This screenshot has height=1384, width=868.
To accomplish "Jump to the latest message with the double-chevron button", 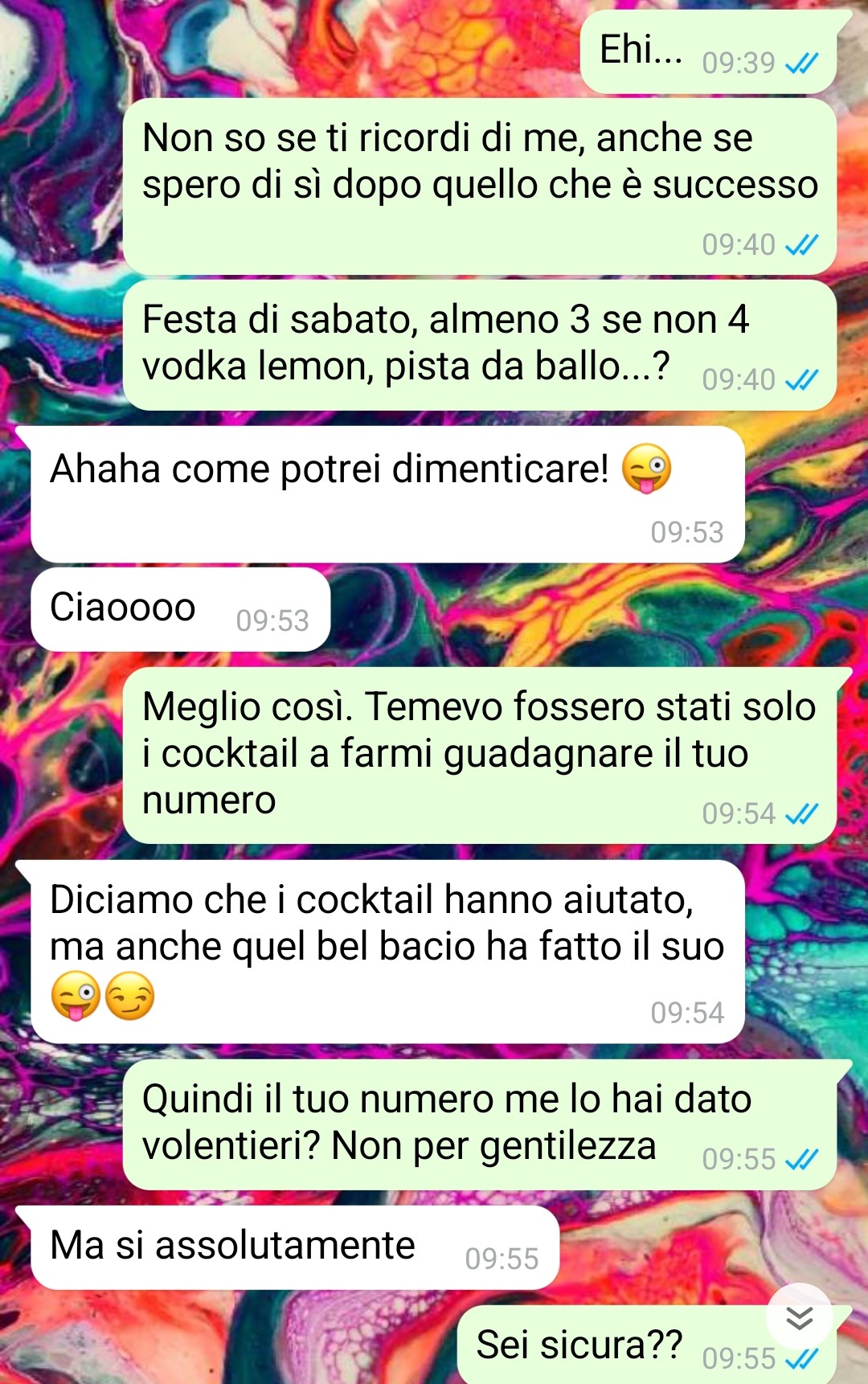I will (799, 1317).
